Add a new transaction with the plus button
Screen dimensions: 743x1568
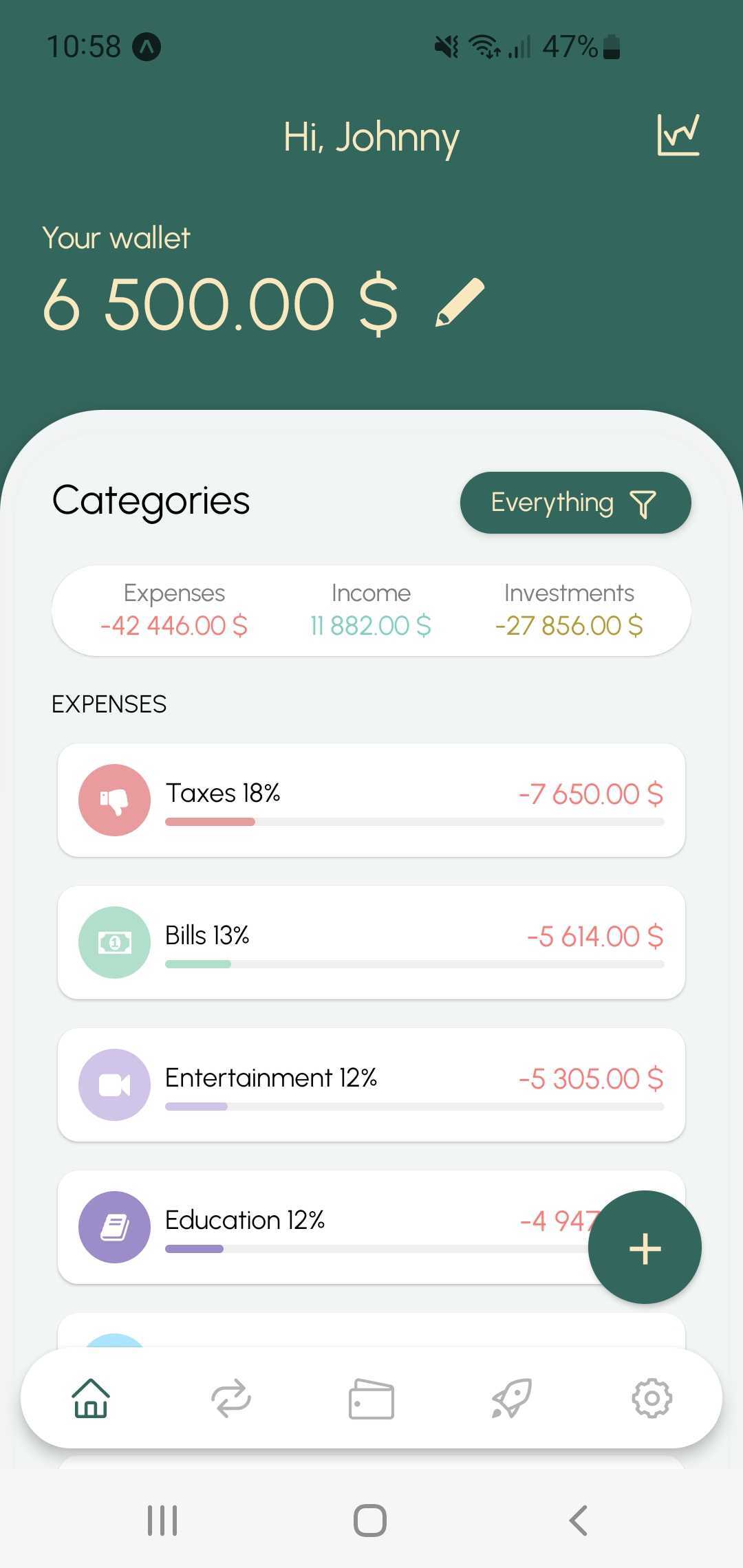click(x=645, y=1248)
